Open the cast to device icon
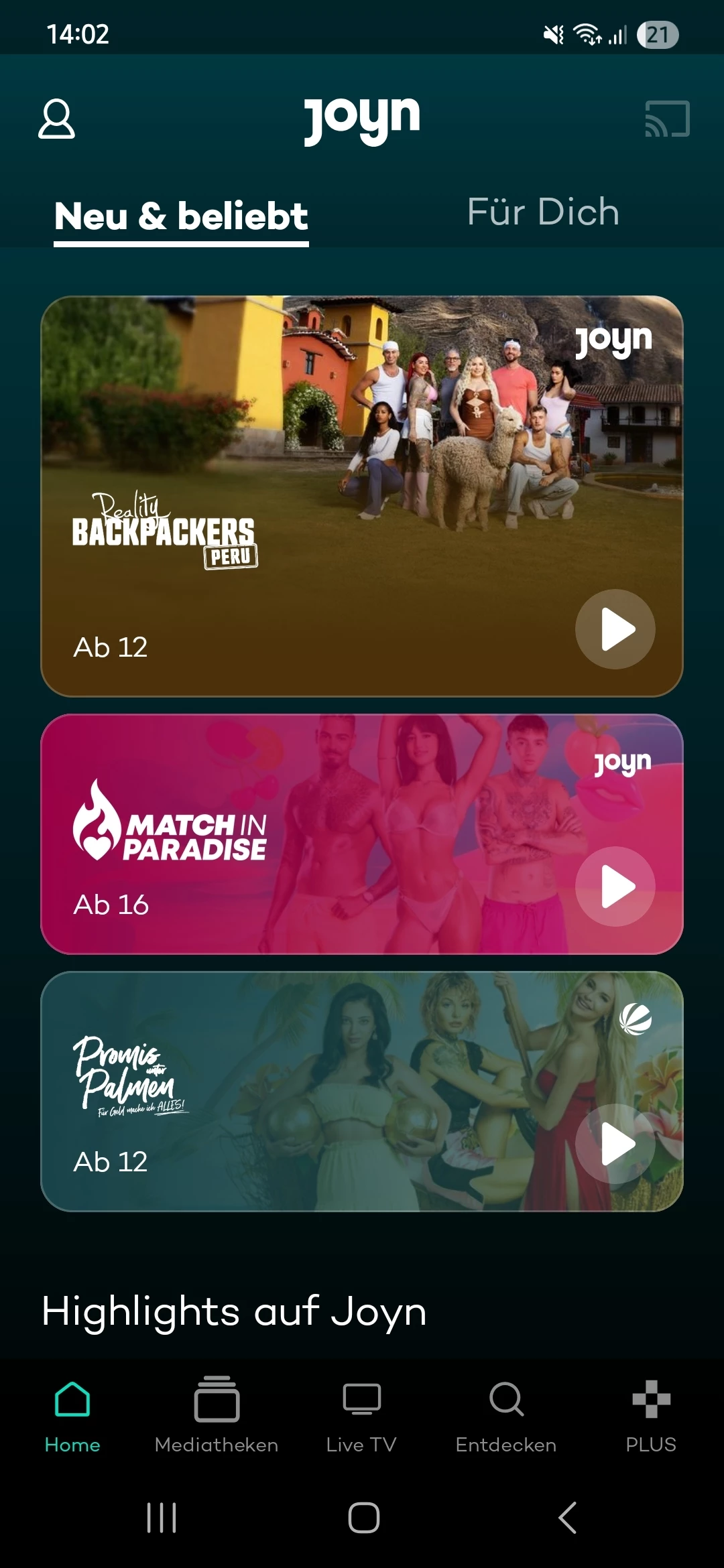The width and height of the screenshot is (724, 1568). [667, 119]
